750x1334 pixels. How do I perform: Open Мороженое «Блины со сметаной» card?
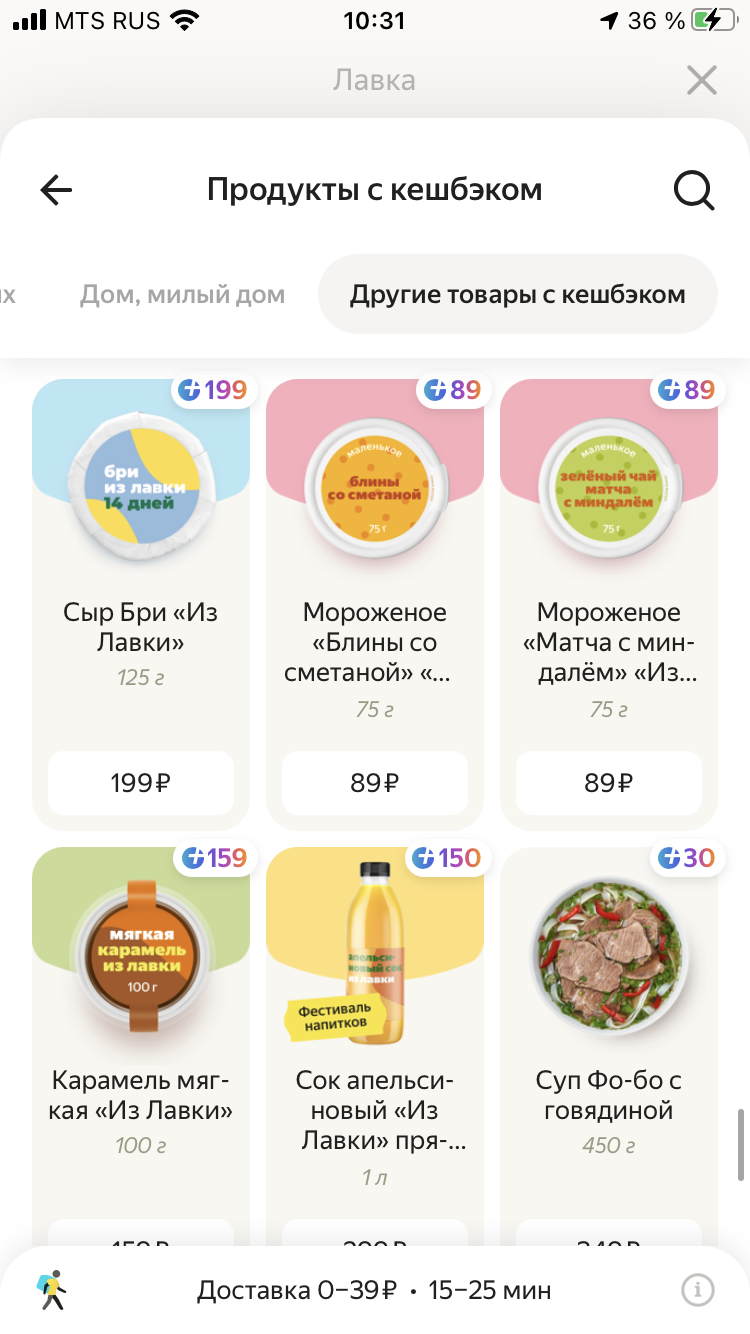pos(375,604)
